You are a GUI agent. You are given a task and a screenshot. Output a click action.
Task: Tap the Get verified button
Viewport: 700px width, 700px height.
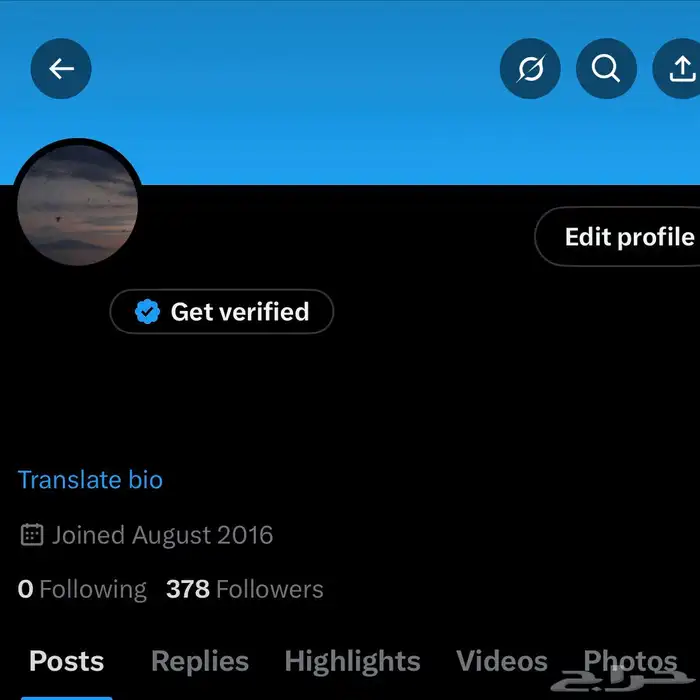[222, 312]
